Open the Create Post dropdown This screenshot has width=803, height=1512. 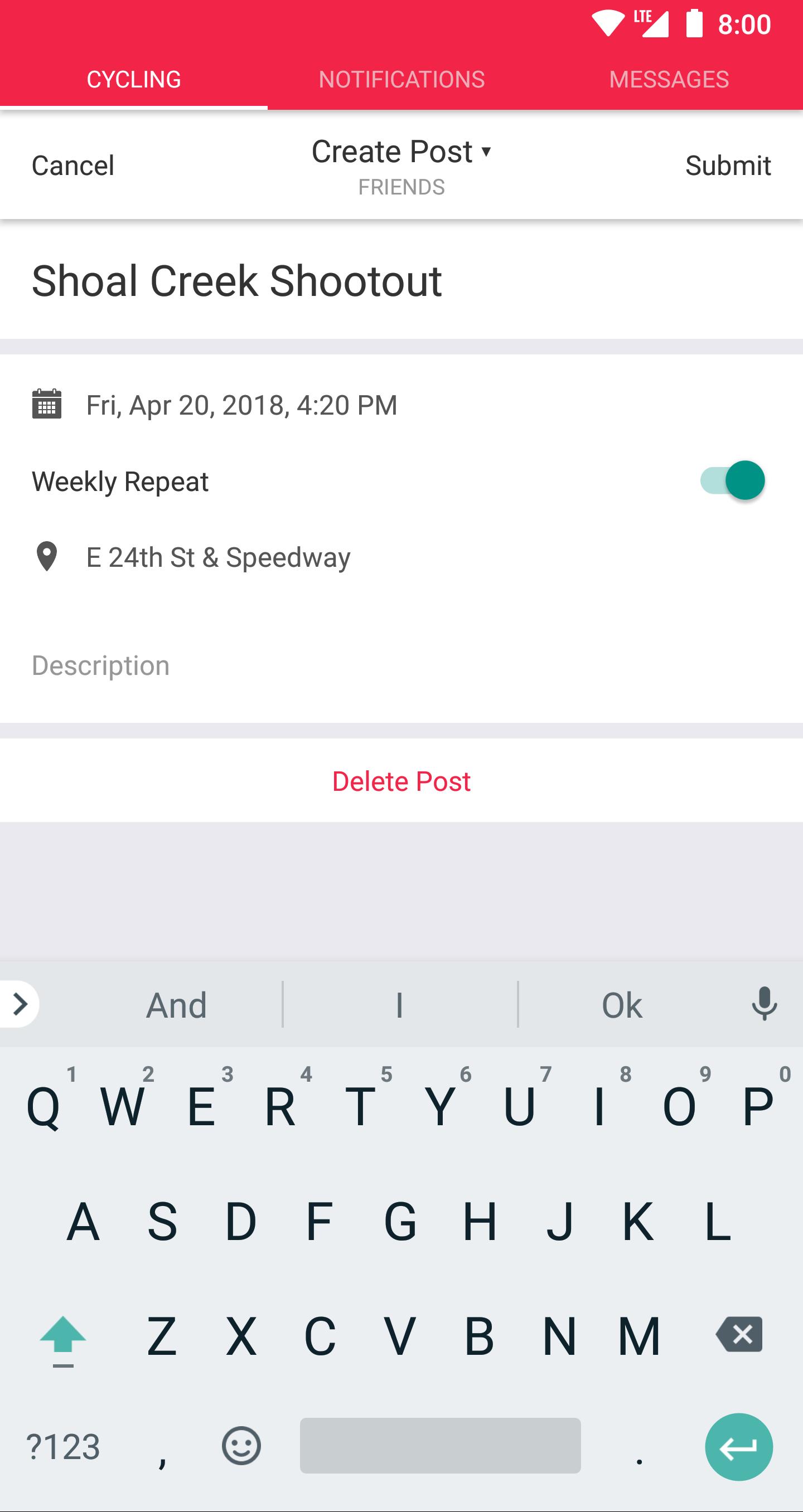401,153
